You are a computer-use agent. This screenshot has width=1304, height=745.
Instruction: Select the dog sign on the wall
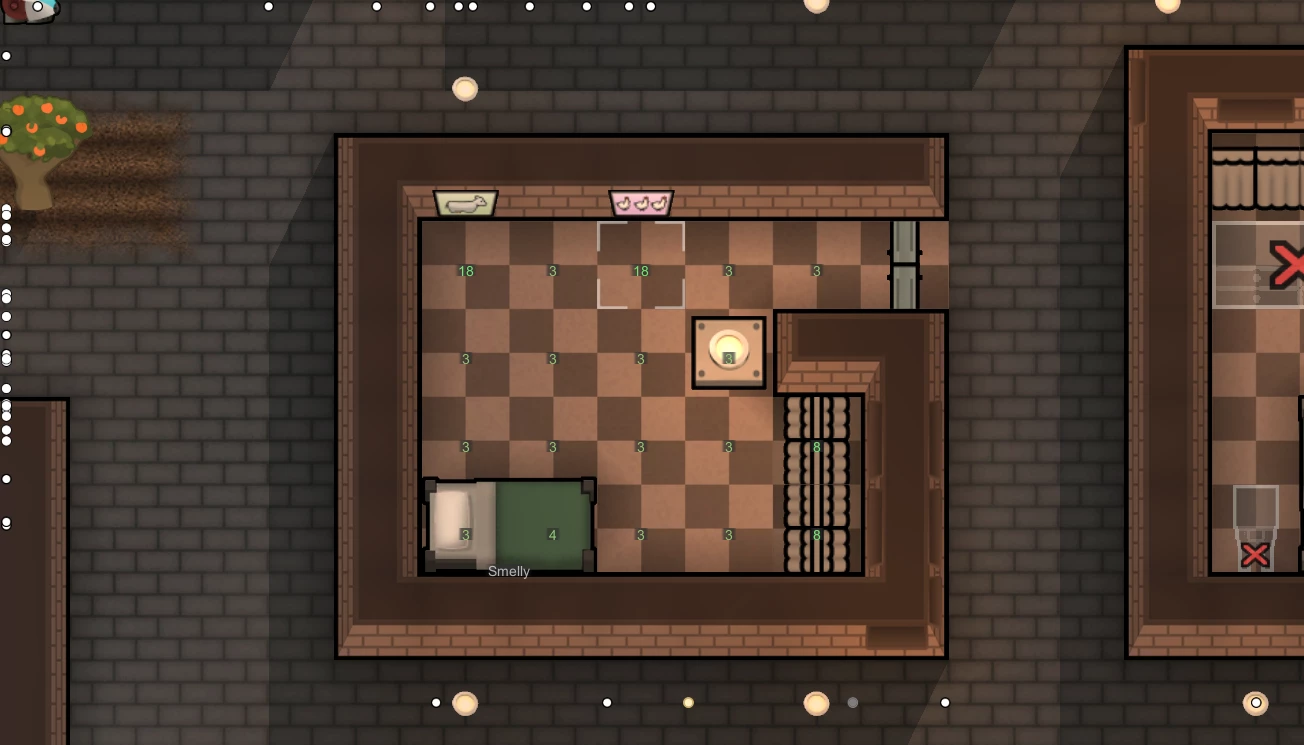point(466,204)
